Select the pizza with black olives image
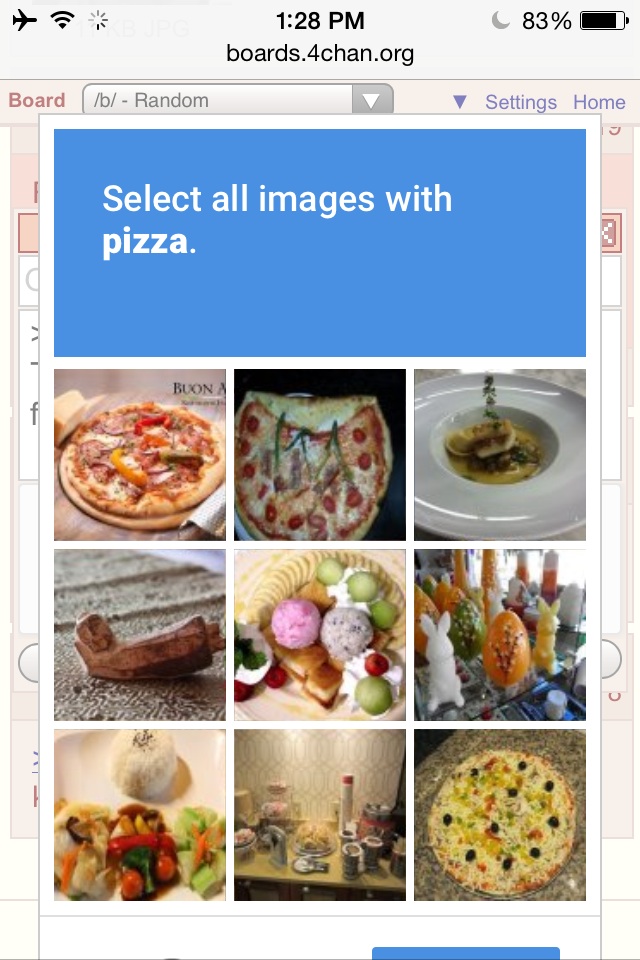This screenshot has height=960, width=640. 500,815
